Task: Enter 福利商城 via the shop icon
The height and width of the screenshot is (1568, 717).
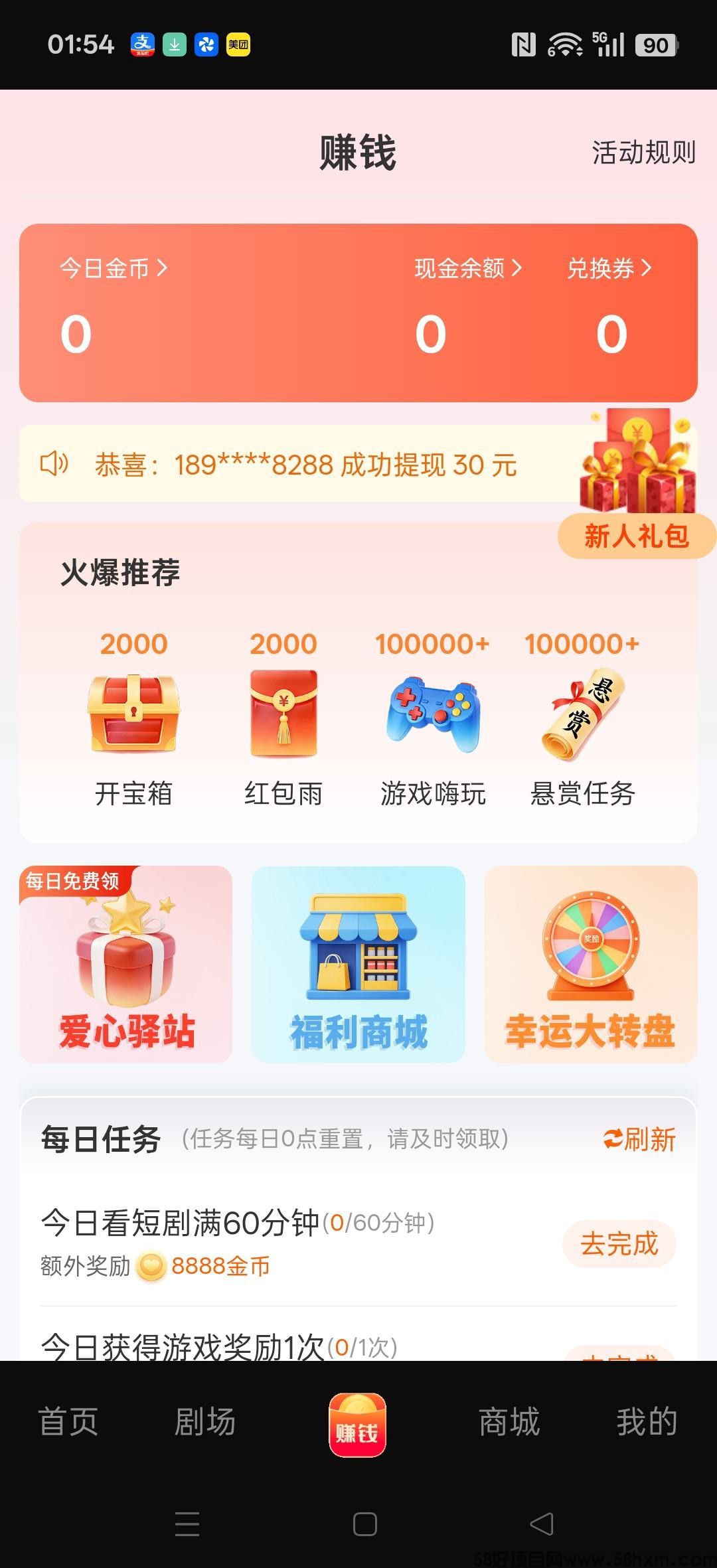Action: pos(358,949)
